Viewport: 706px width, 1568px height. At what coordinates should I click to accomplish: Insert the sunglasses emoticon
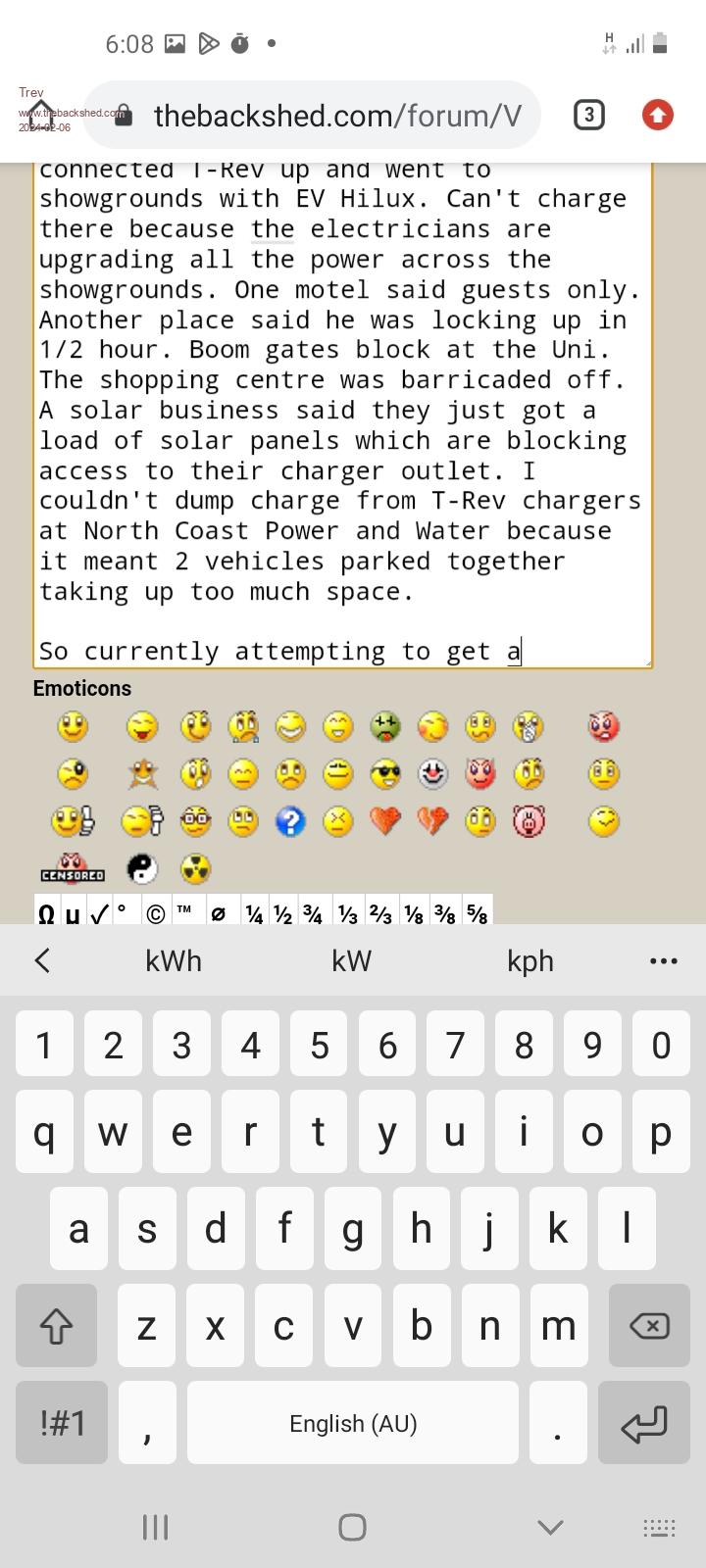point(385,774)
